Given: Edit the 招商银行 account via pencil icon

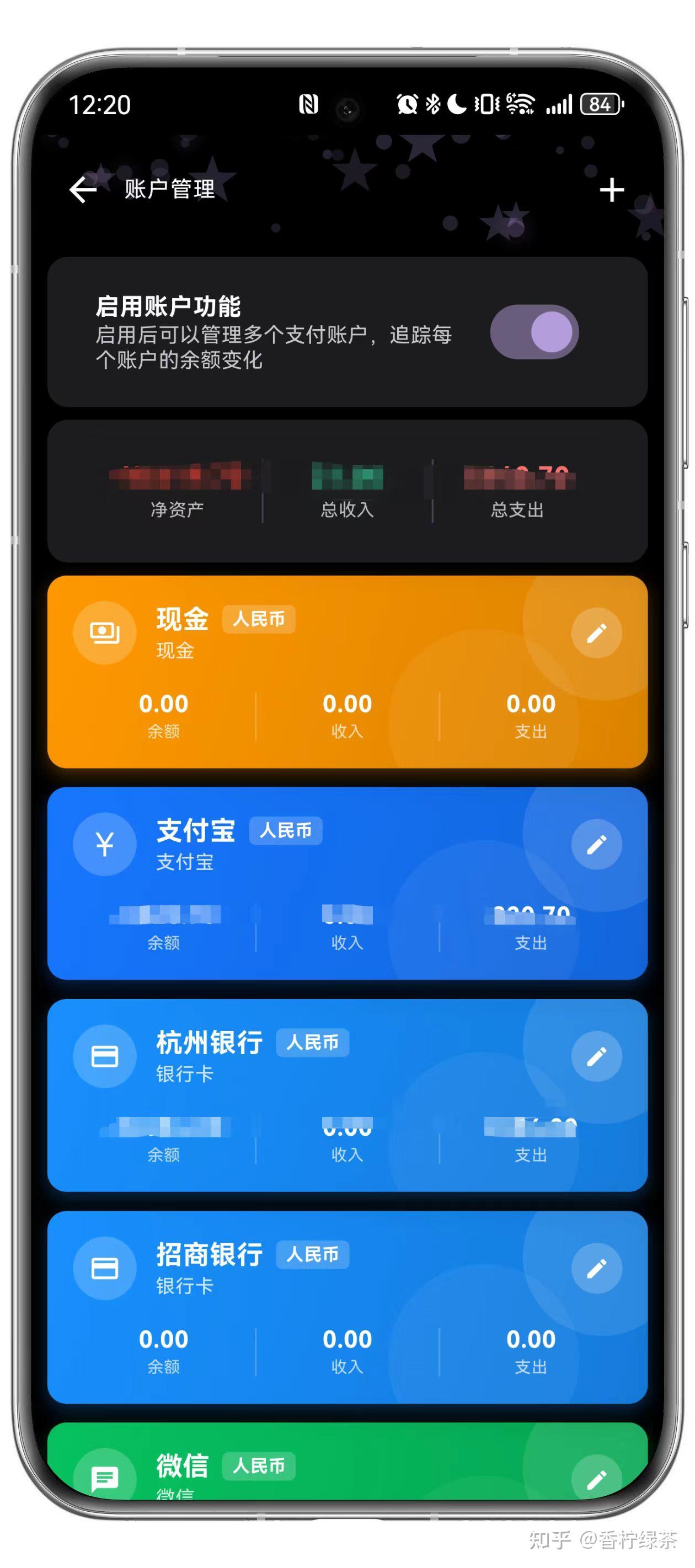Looking at the screenshot, I should pyautogui.click(x=597, y=1268).
